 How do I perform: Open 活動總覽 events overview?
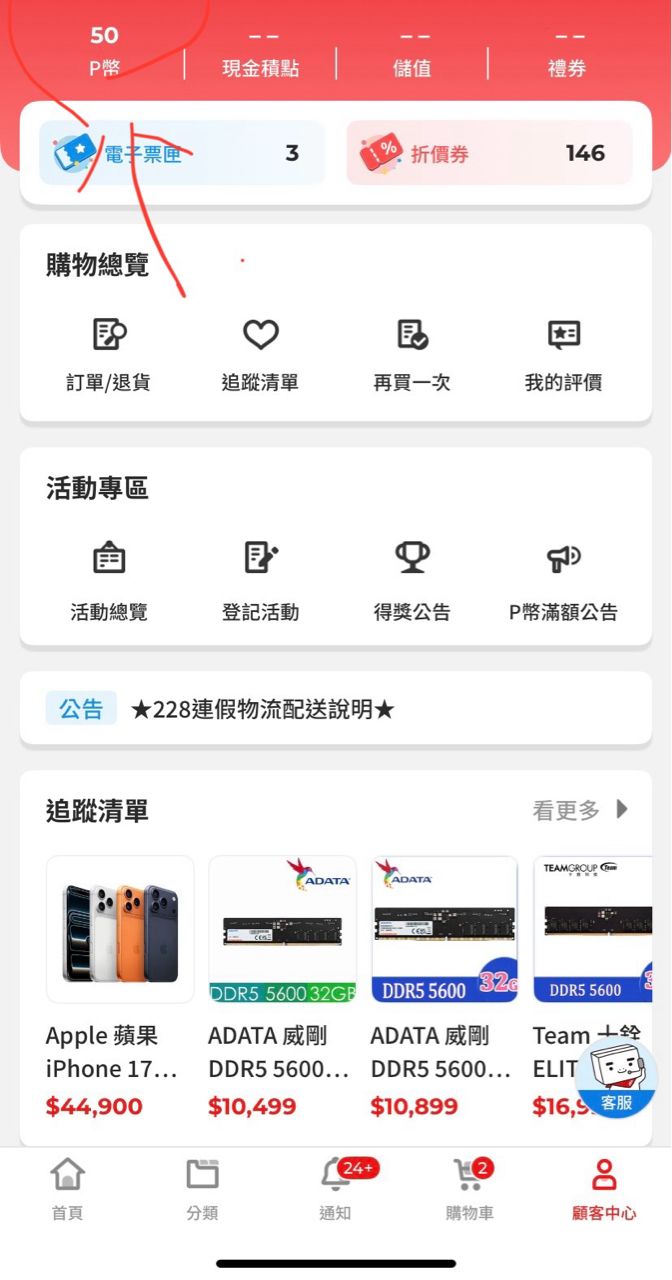coord(108,580)
